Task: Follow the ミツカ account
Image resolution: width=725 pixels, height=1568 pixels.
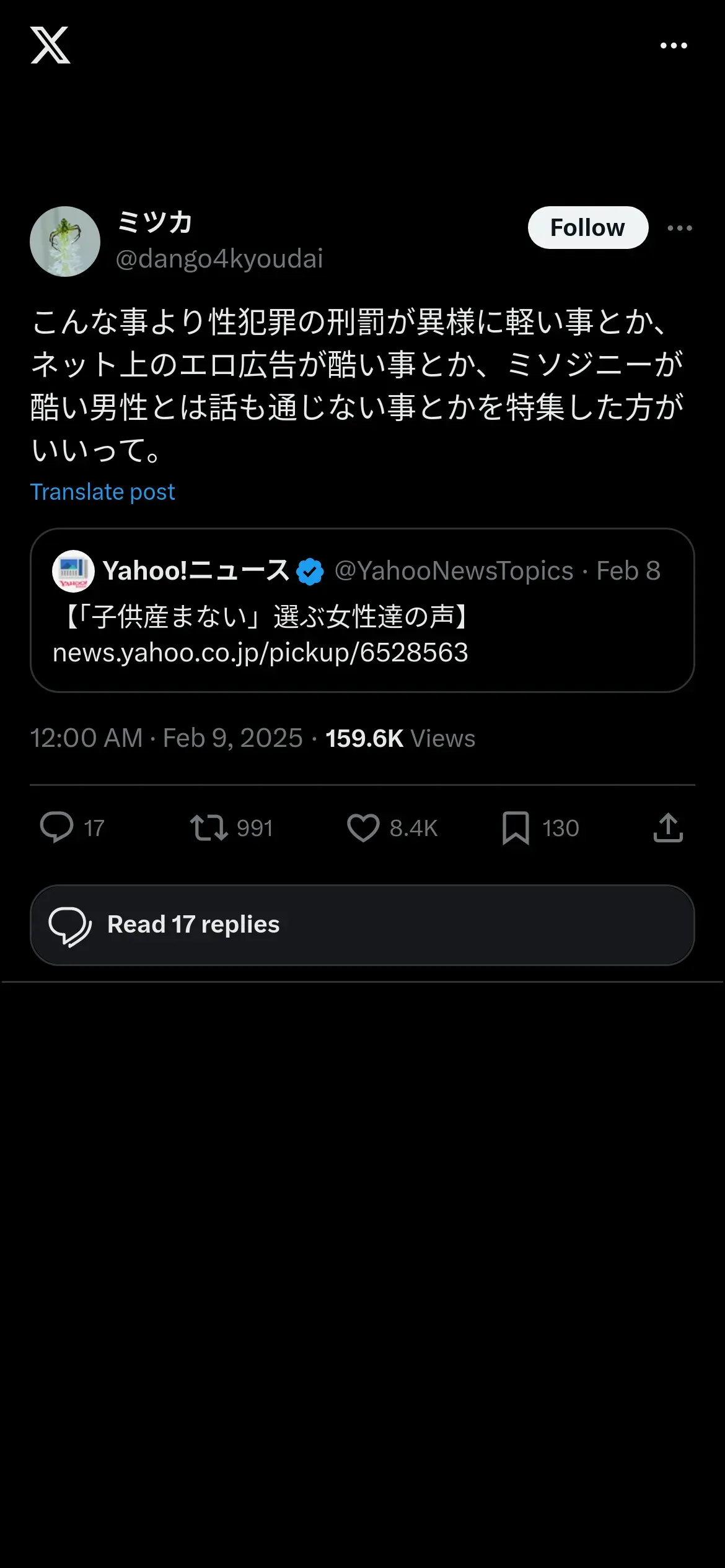Action: coord(587,228)
